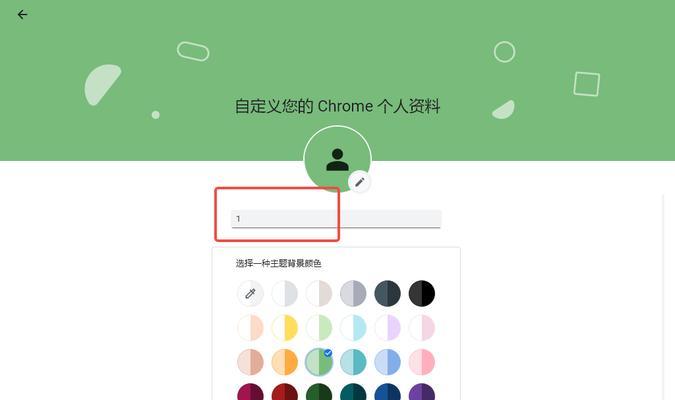The height and width of the screenshot is (400, 675).
Task: Apply the white and beige theme color
Action: click(x=319, y=293)
